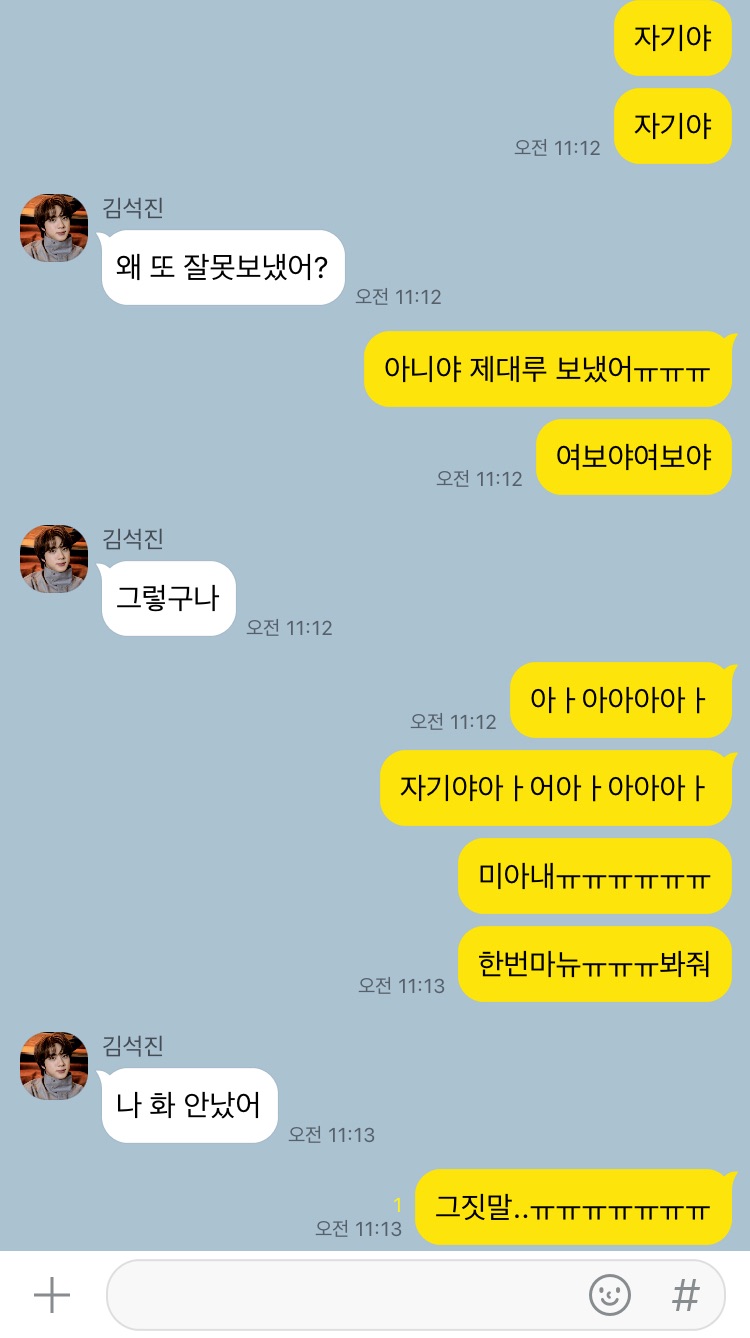Tap the message input field
Image resolution: width=750 pixels, height=1338 pixels.
340,1295
